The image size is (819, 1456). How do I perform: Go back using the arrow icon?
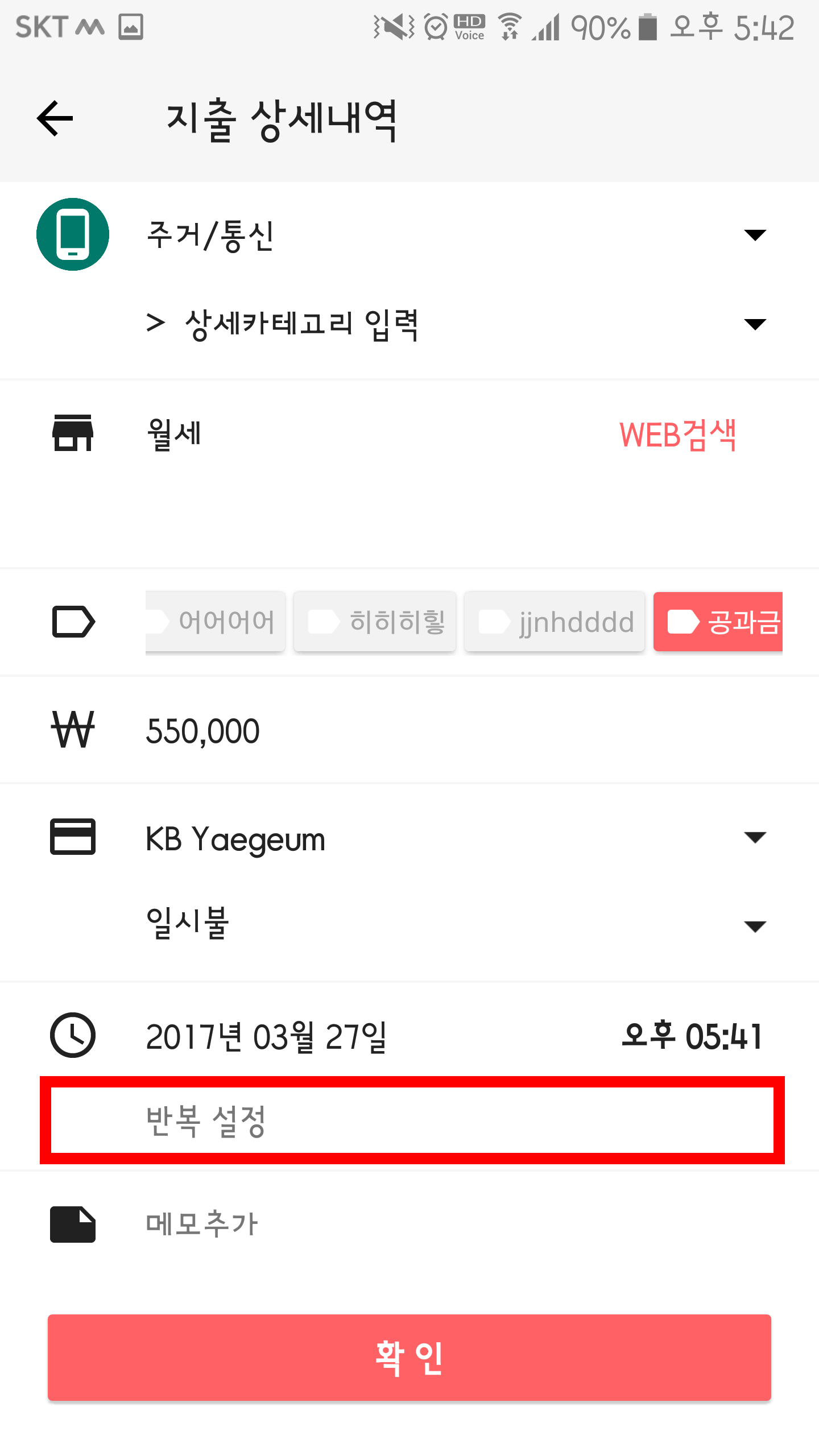[x=55, y=118]
